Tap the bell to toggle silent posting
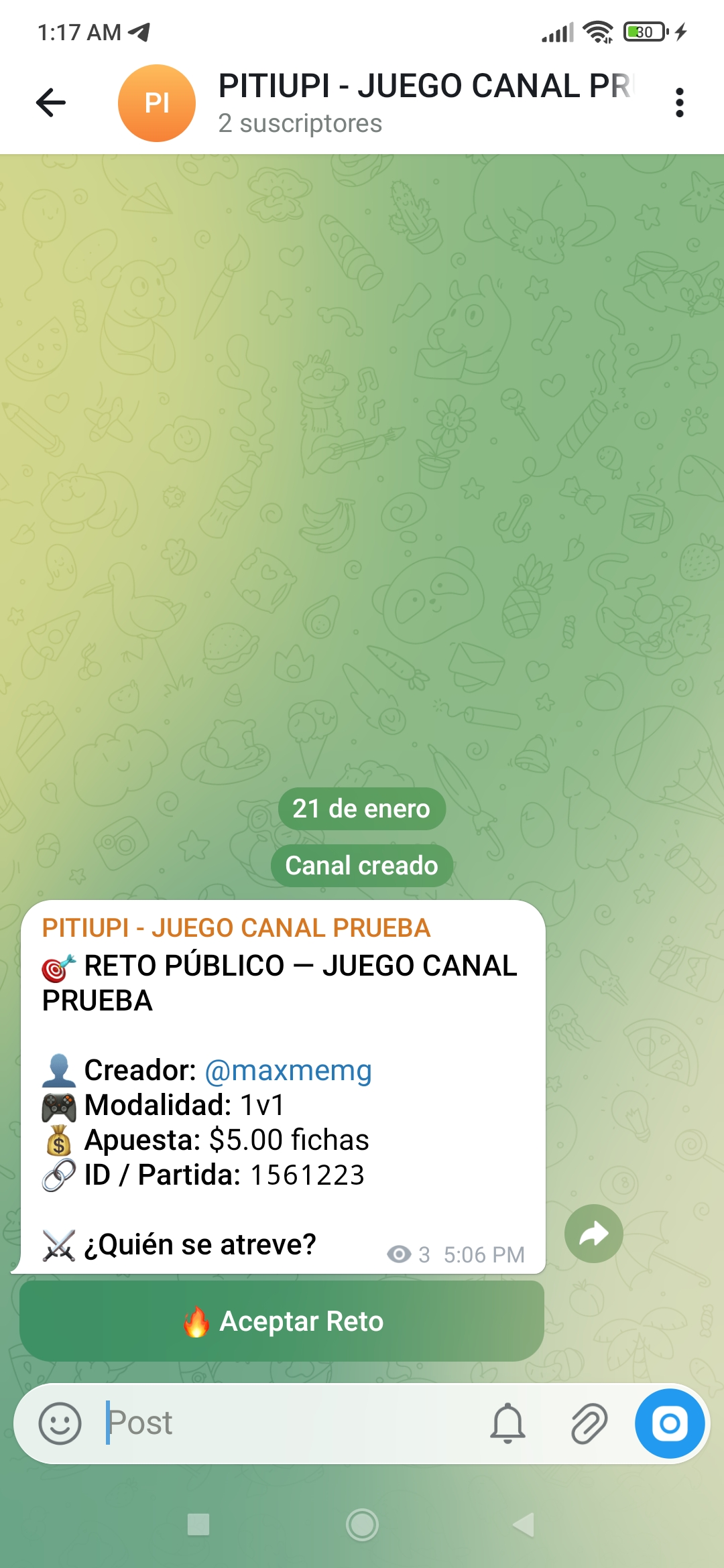Image resolution: width=724 pixels, height=1568 pixels. pos(508,1423)
